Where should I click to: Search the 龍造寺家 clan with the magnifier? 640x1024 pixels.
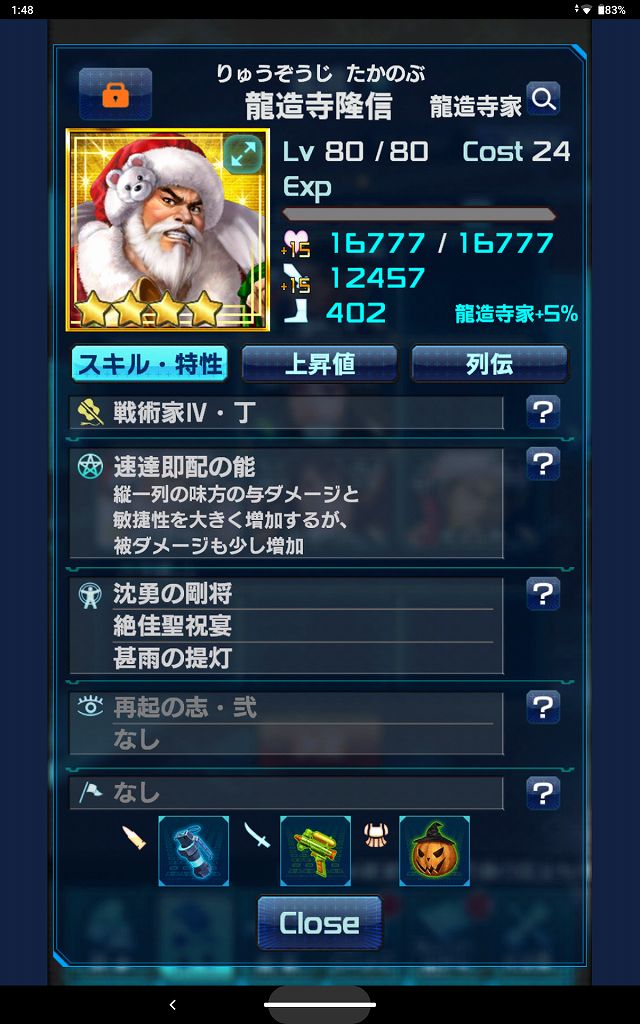(x=543, y=99)
